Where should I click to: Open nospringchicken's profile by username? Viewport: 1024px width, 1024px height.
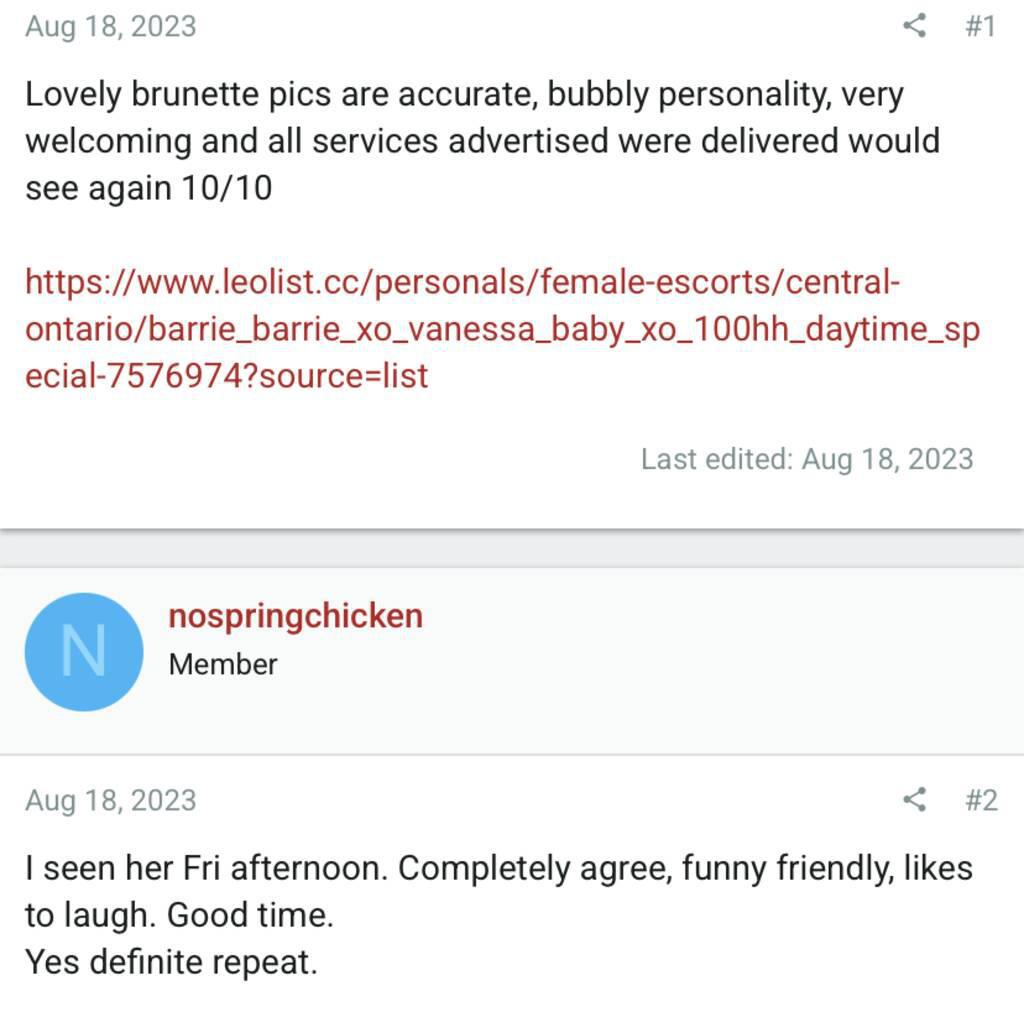click(x=295, y=616)
